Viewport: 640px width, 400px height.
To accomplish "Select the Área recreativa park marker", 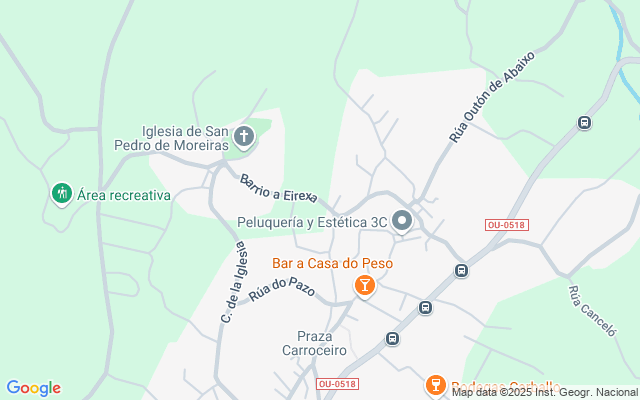I will pos(61,193).
